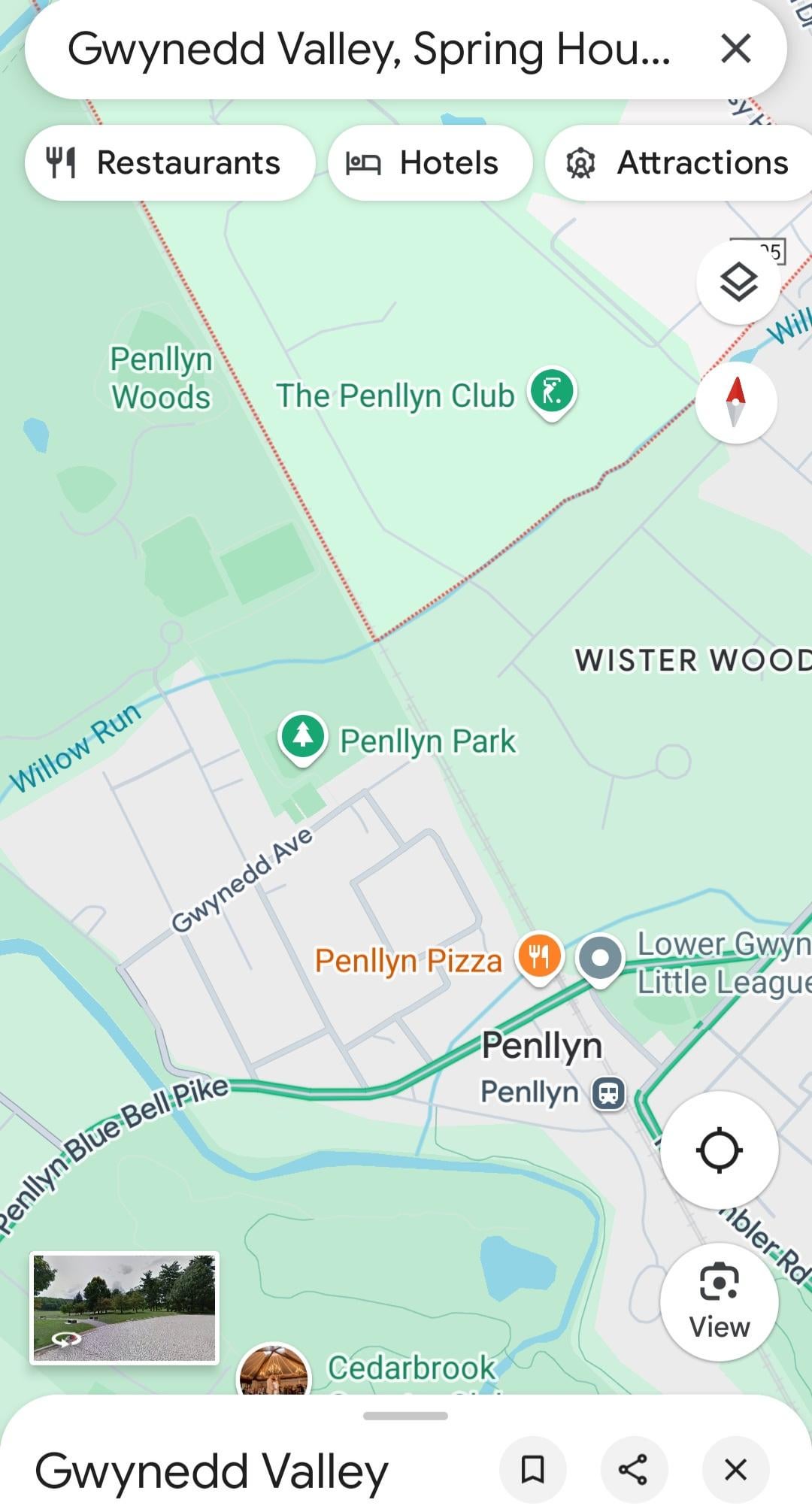Tap the Penllyn Pizza restaurant pin
Image resolution: width=812 pixels, height=1512 pixels.
(x=539, y=957)
